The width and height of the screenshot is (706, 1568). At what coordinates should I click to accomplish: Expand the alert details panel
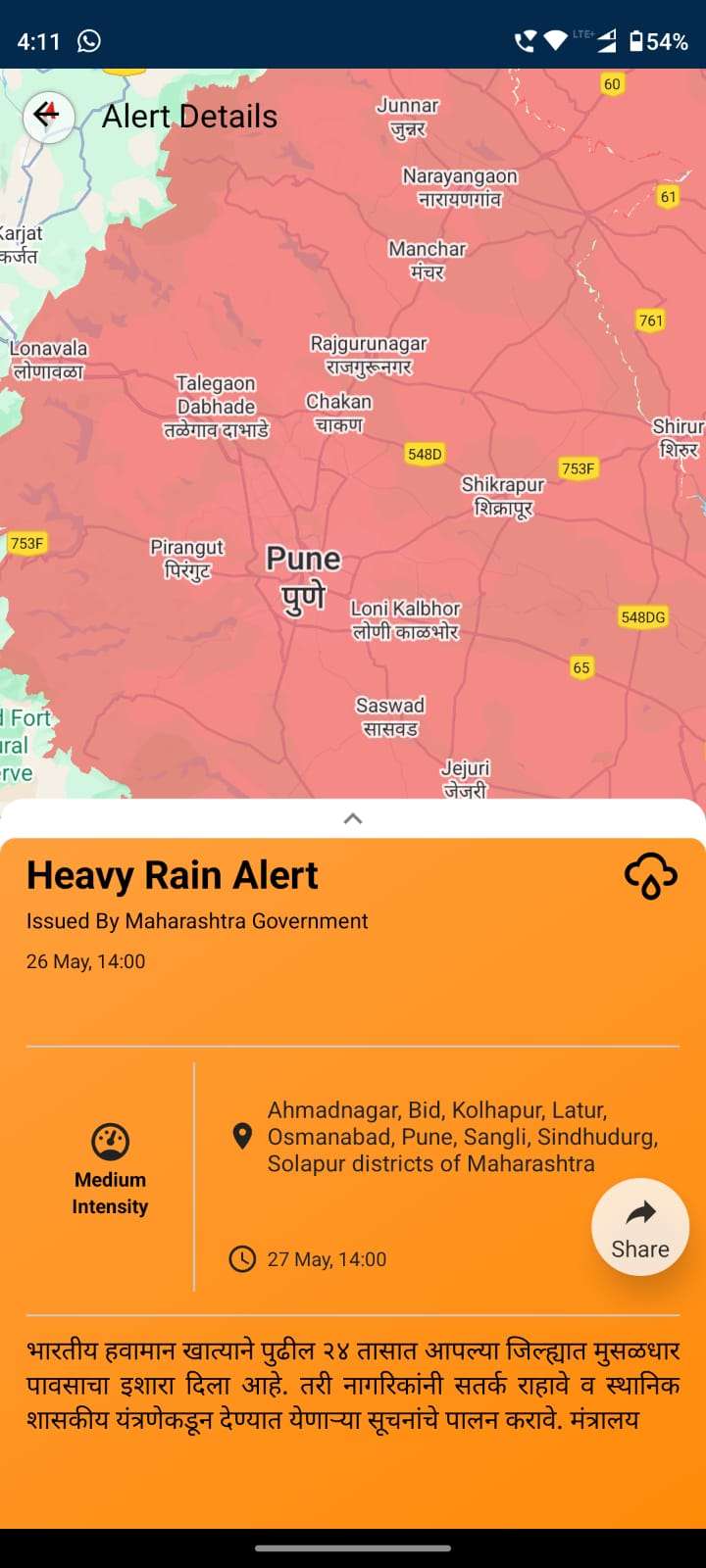coord(353,818)
